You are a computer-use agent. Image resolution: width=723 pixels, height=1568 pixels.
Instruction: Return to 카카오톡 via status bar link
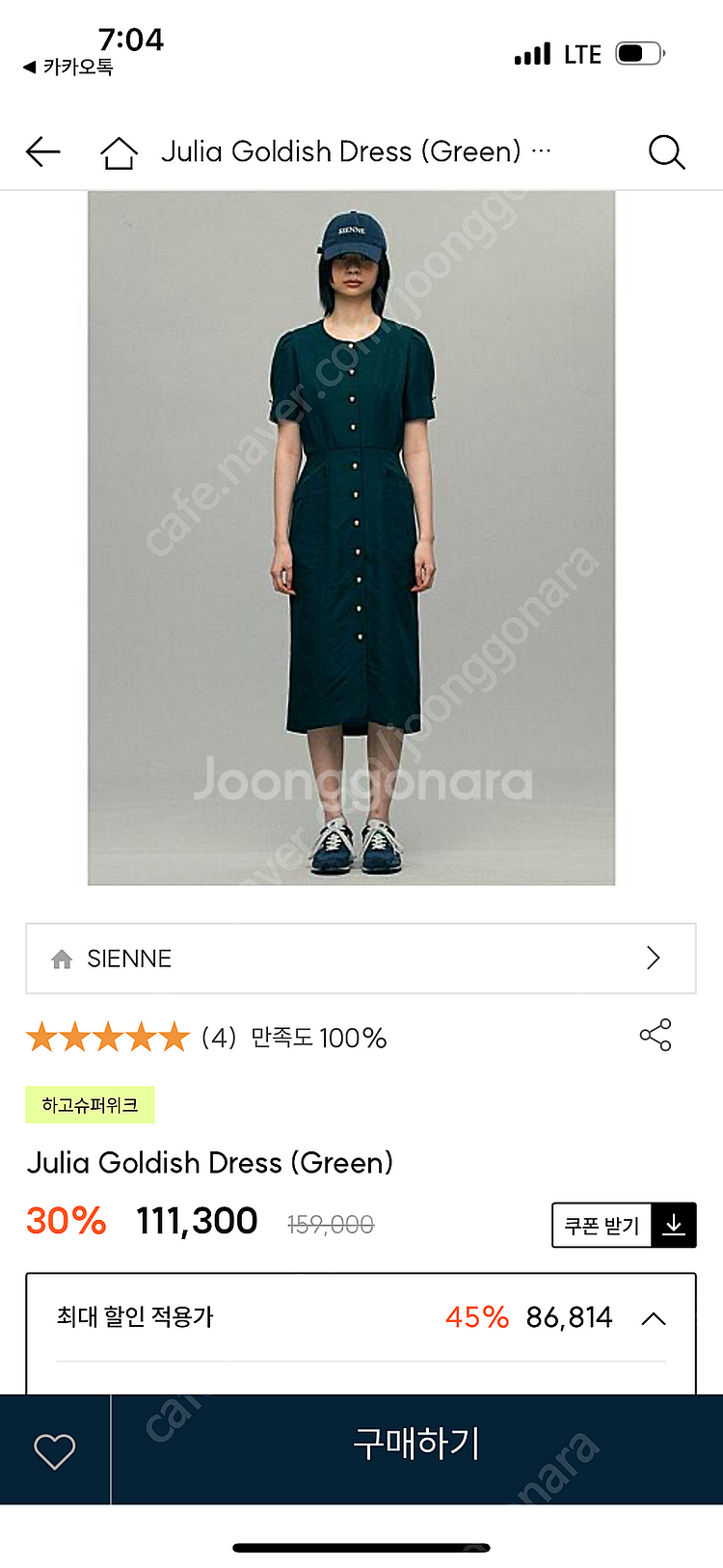pyautogui.click(x=69, y=67)
